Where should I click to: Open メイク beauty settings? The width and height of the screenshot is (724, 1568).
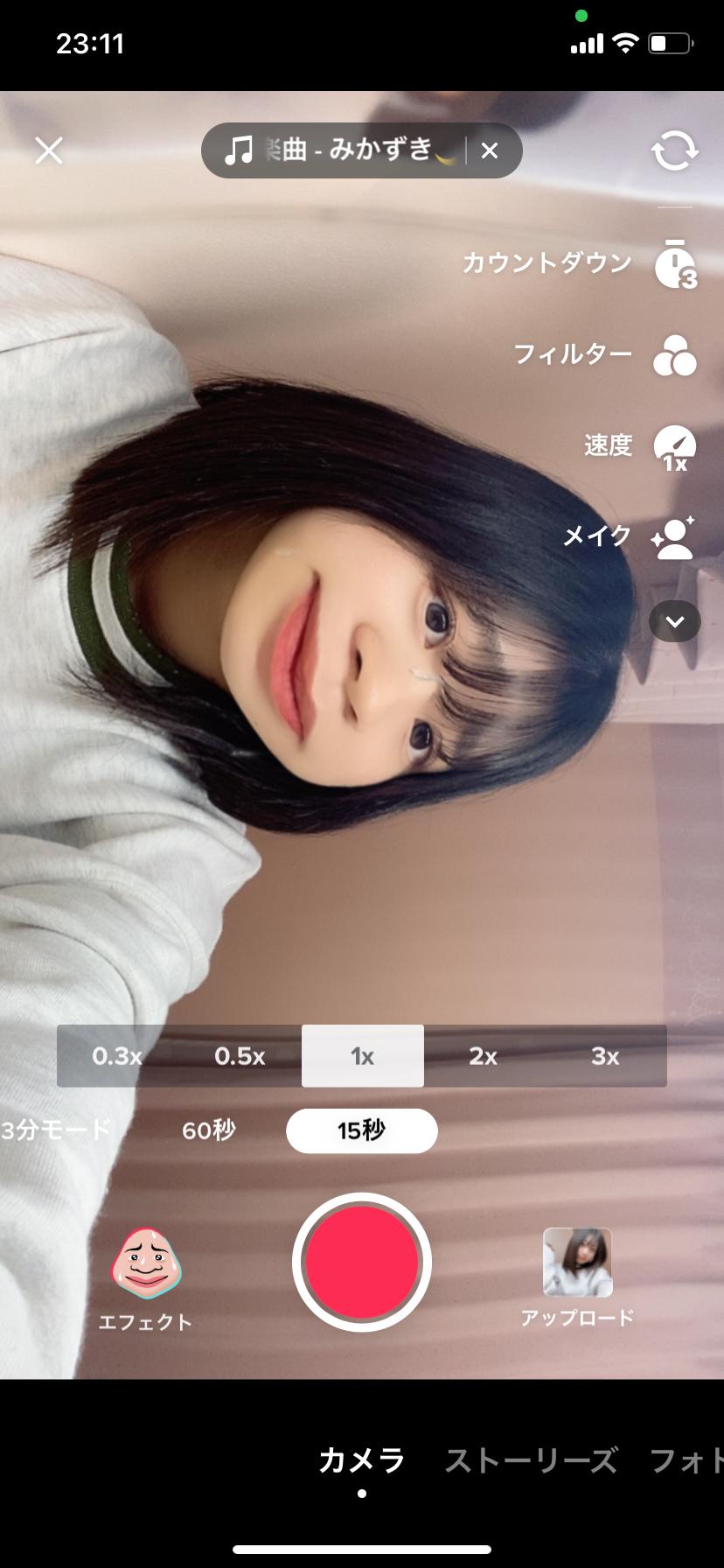672,536
